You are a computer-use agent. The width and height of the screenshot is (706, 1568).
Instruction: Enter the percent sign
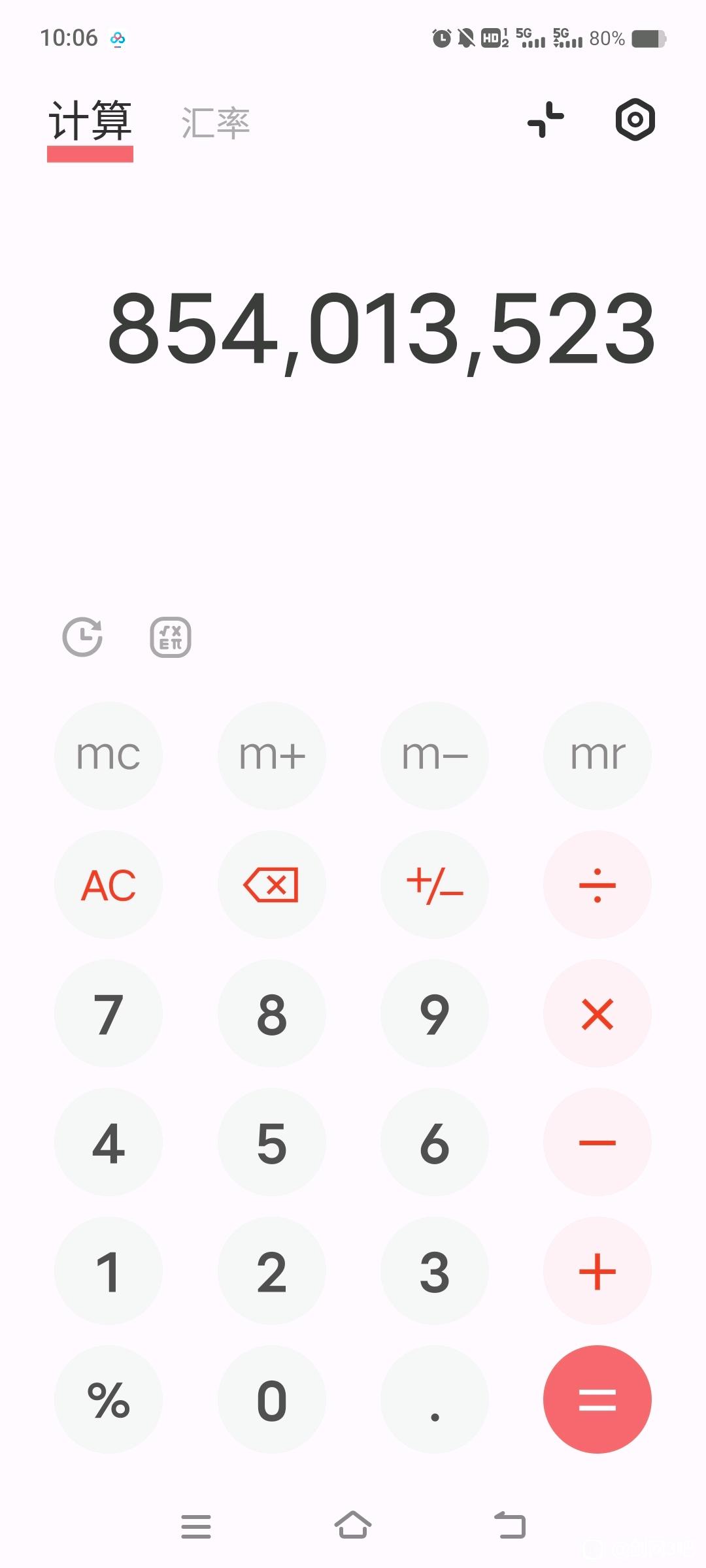pyautogui.click(x=109, y=1399)
